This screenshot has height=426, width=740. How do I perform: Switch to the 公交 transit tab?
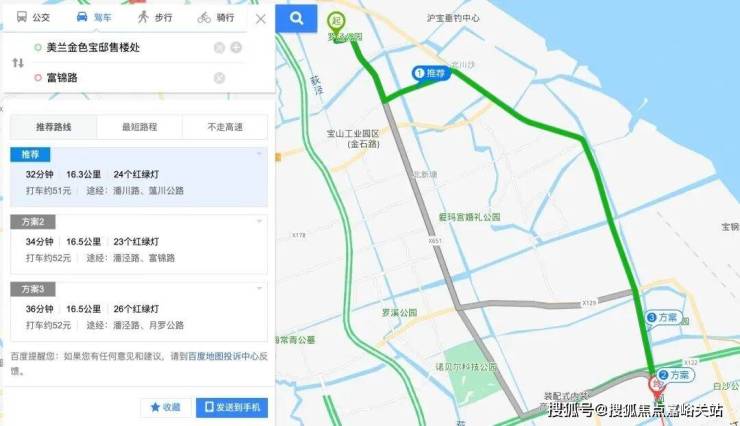coord(33,18)
